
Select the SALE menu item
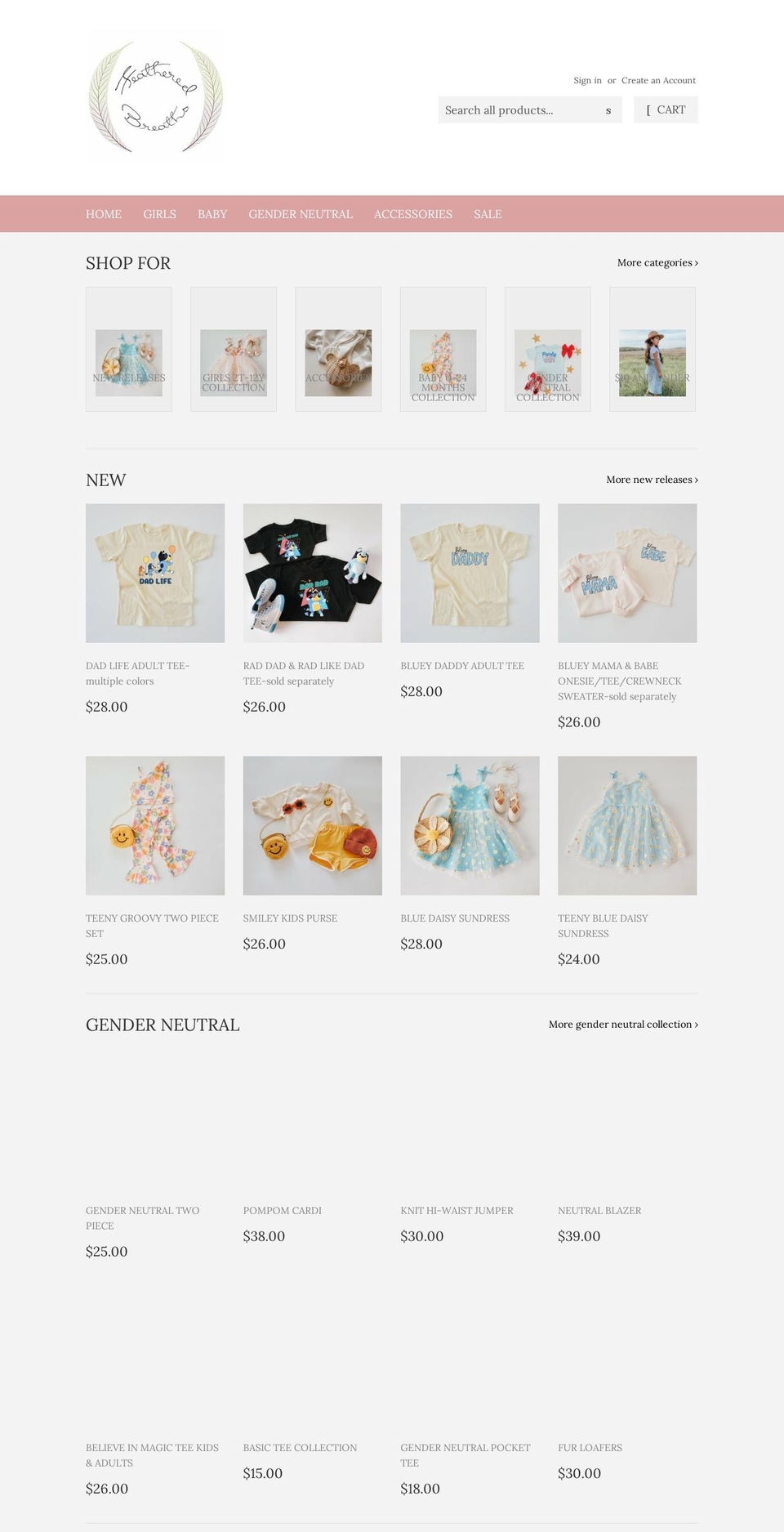487,214
